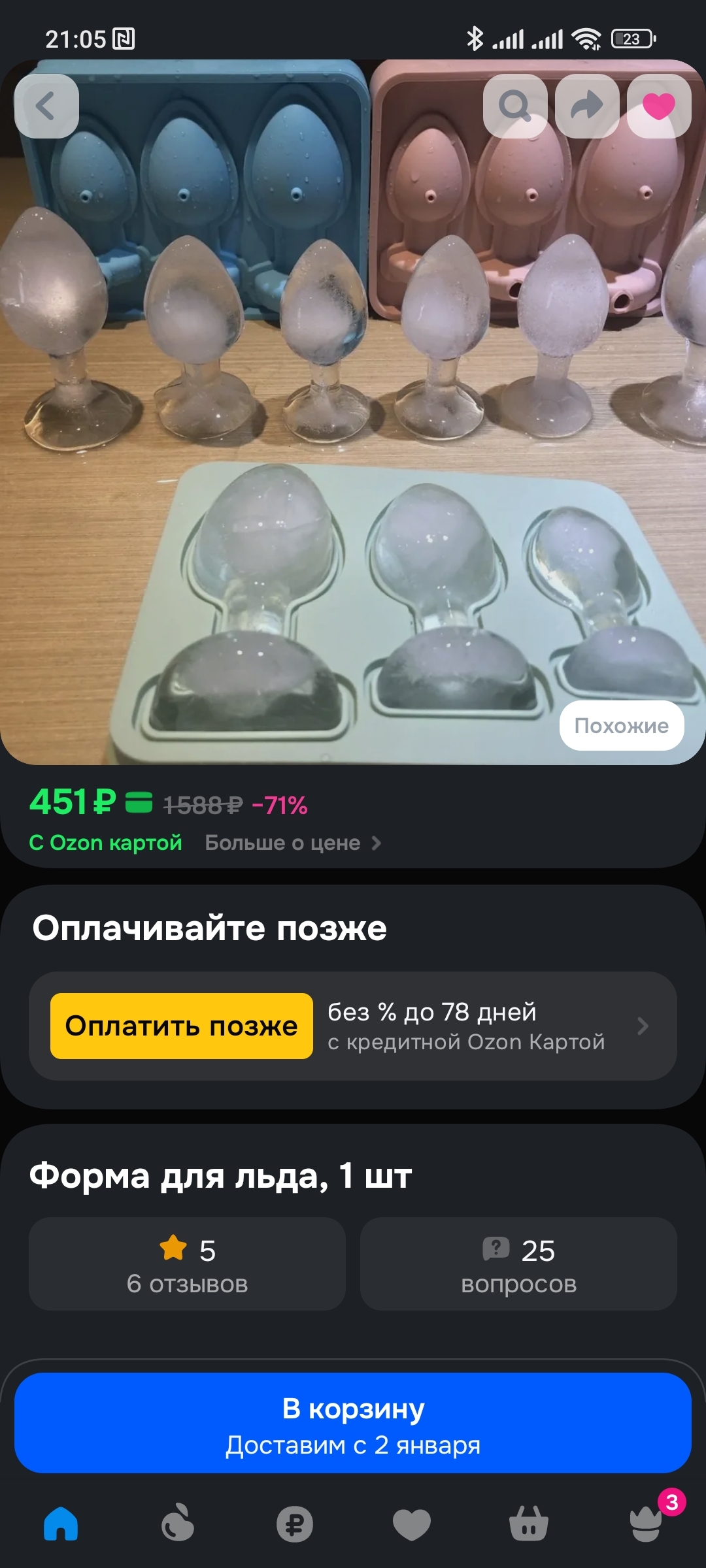Open the shopping cart tab
Viewport: 706px width, 1568px height.
[x=529, y=1524]
